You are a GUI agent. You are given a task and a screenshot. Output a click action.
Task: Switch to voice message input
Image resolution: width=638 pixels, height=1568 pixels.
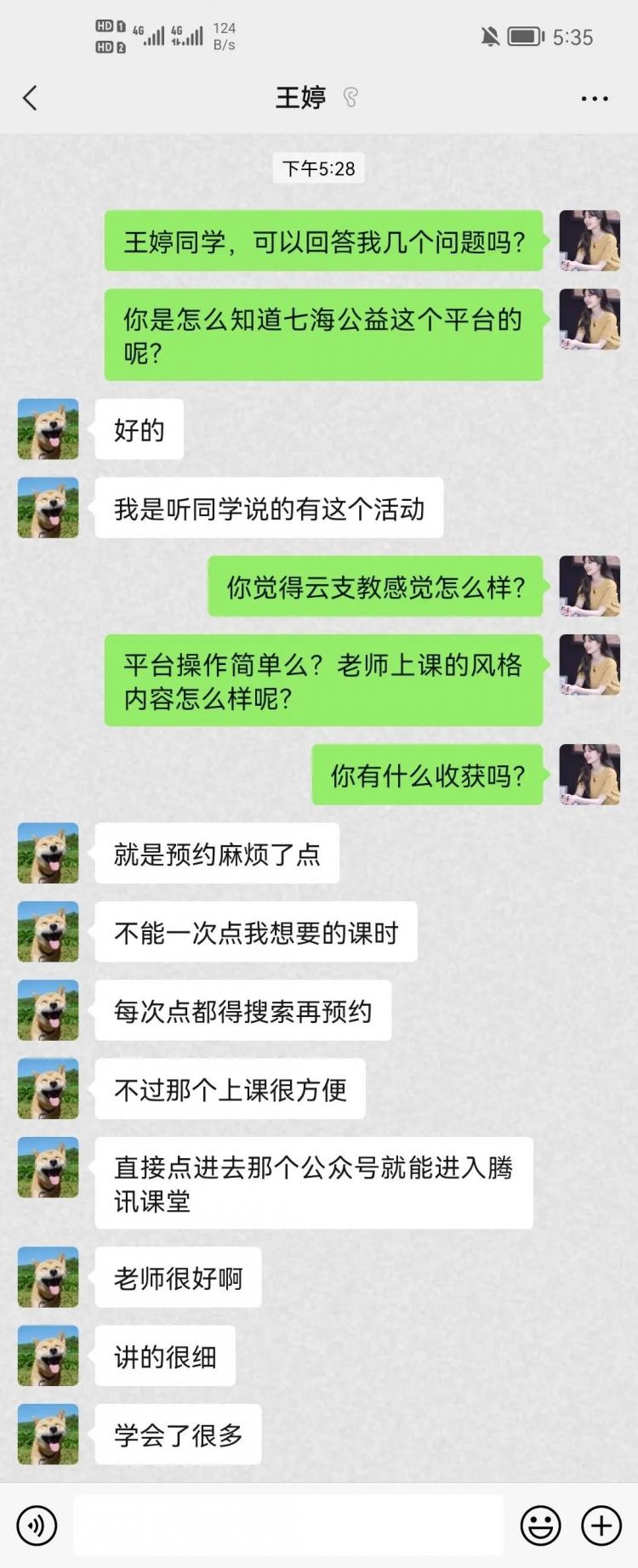(x=37, y=1525)
